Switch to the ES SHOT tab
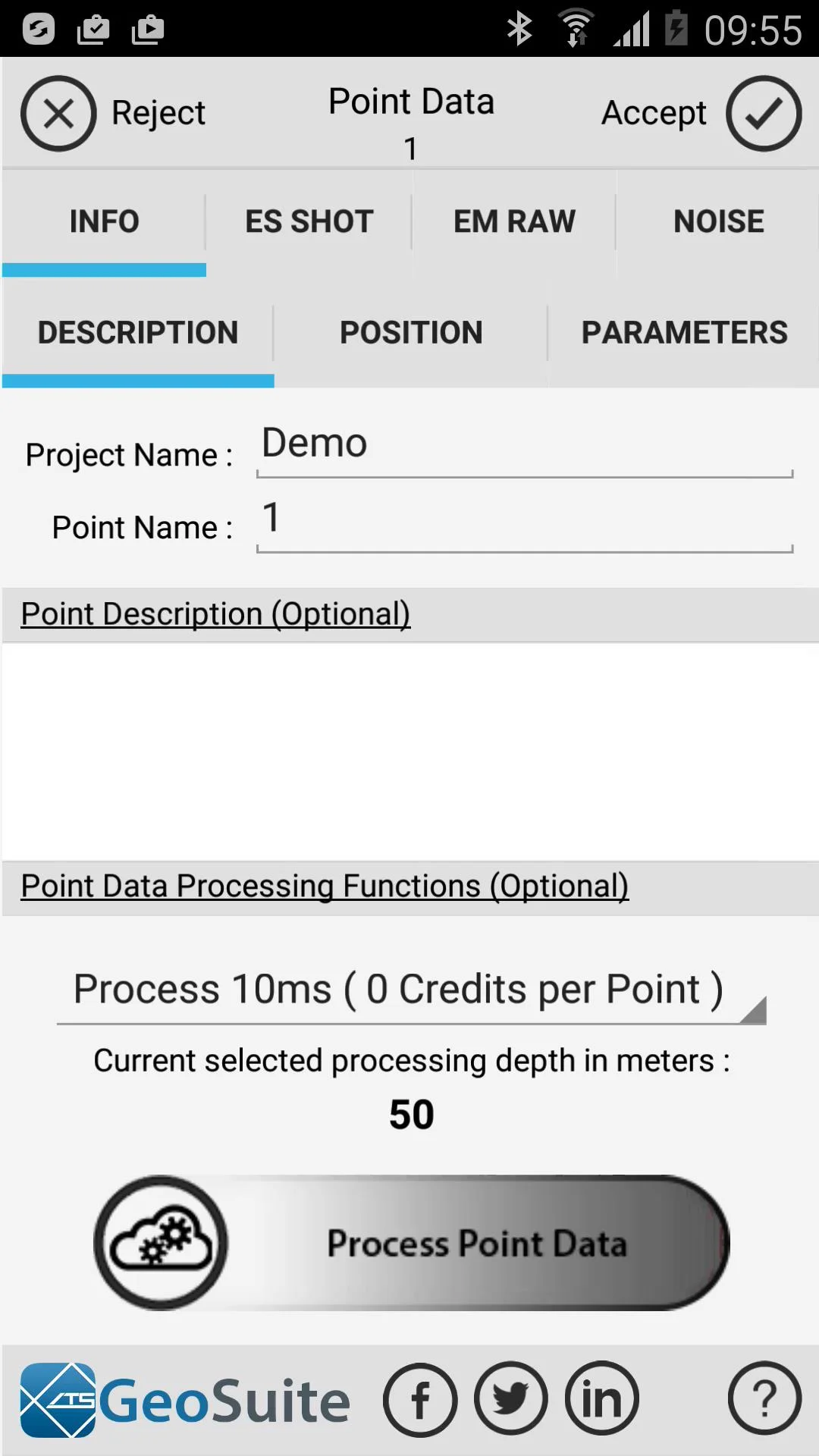This screenshot has width=819, height=1456. pyautogui.click(x=309, y=222)
